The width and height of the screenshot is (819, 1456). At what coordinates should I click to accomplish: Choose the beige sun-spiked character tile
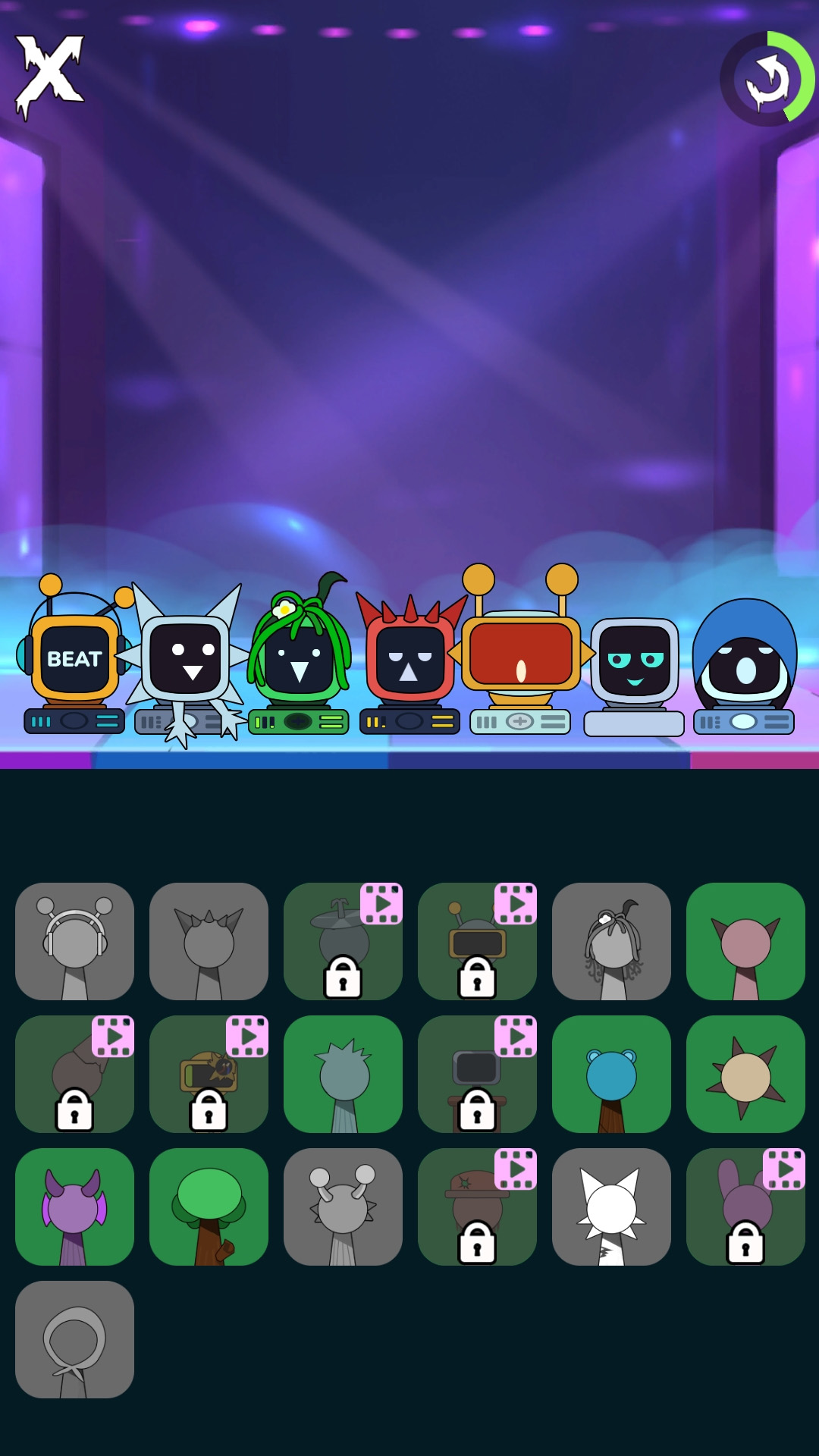coord(745,1074)
